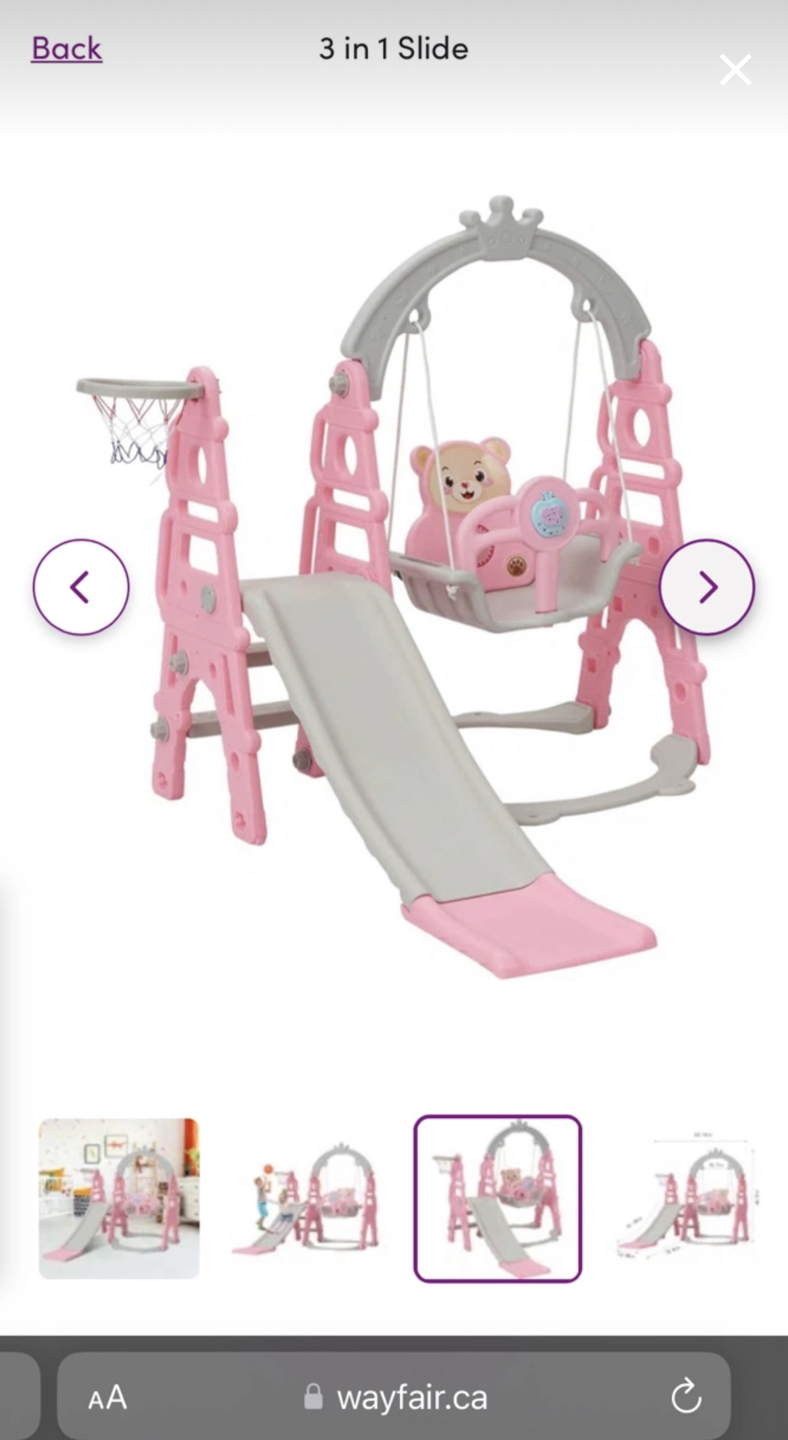
Task: Open the playroom scene thumbnail
Action: point(119,1198)
